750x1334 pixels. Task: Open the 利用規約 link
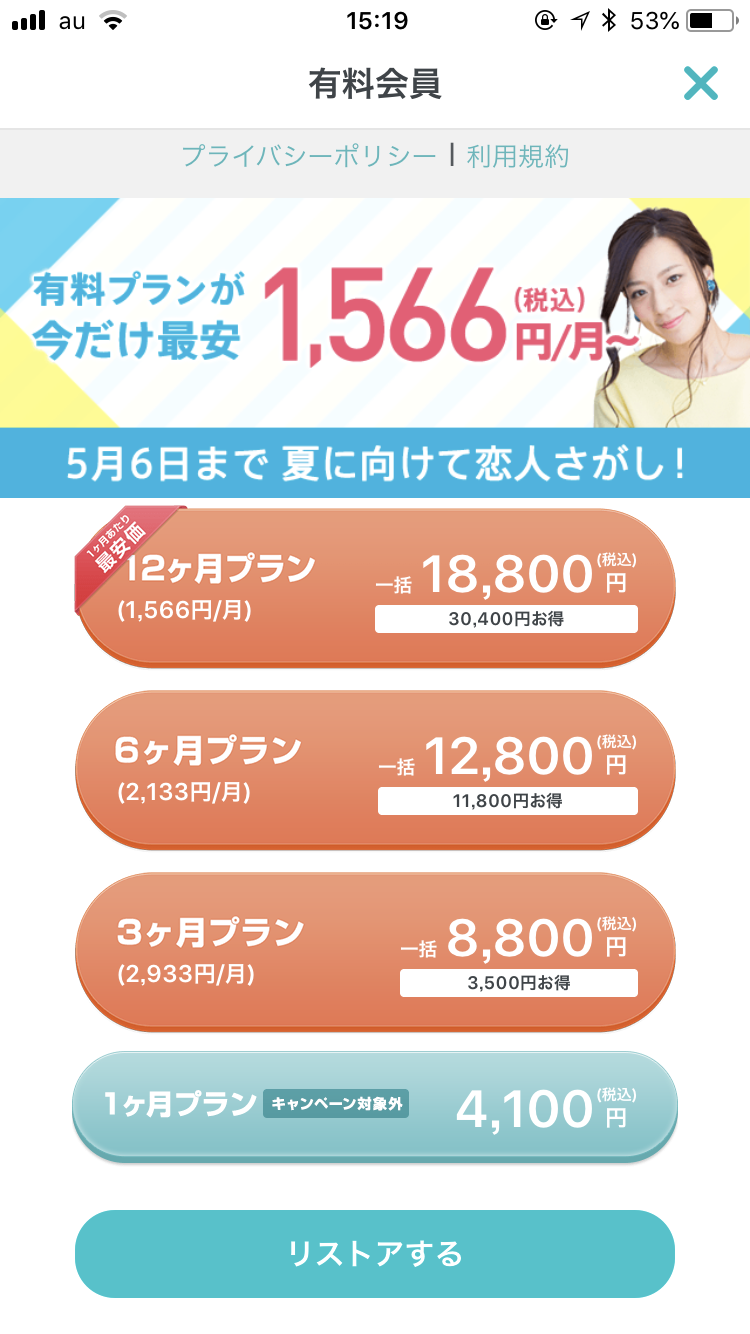[x=517, y=156]
